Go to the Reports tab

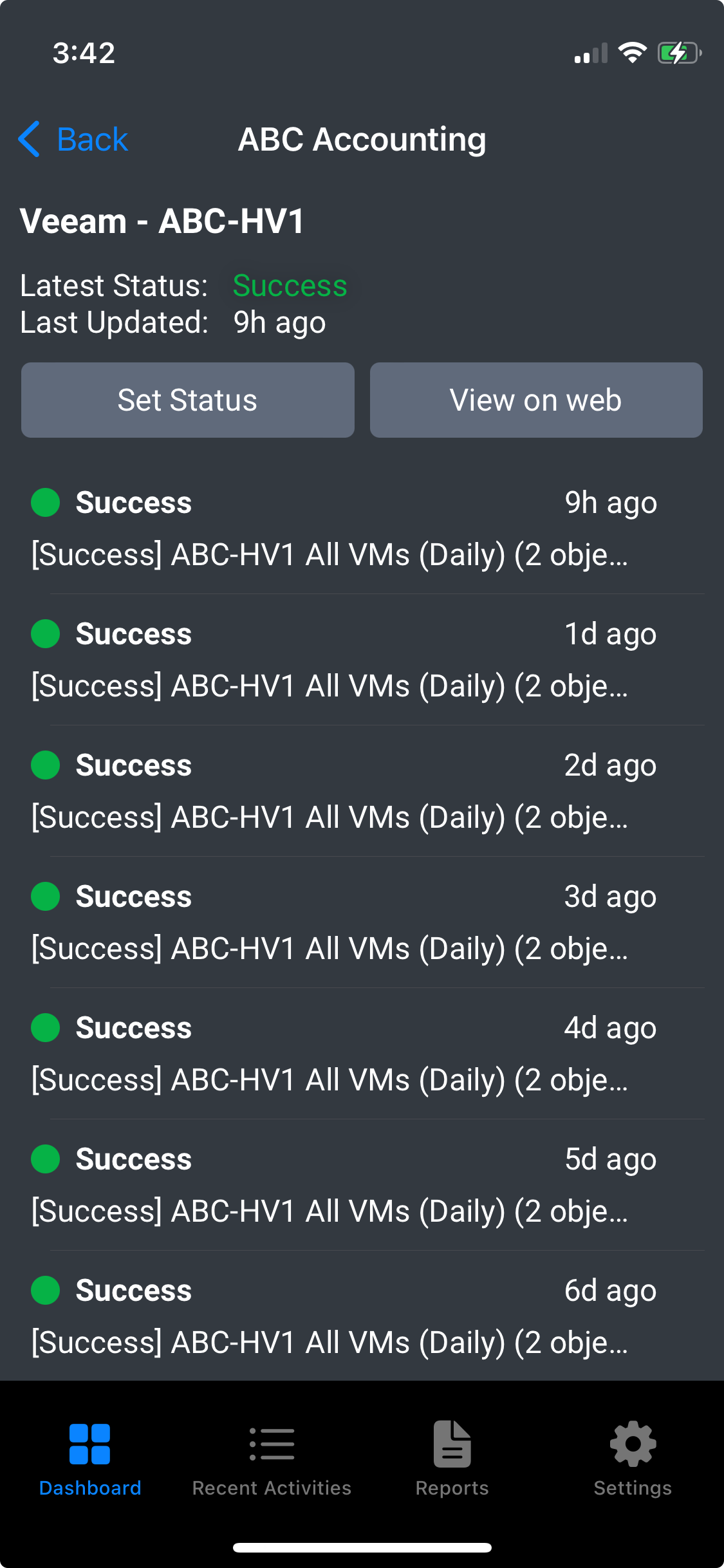coord(452,1458)
